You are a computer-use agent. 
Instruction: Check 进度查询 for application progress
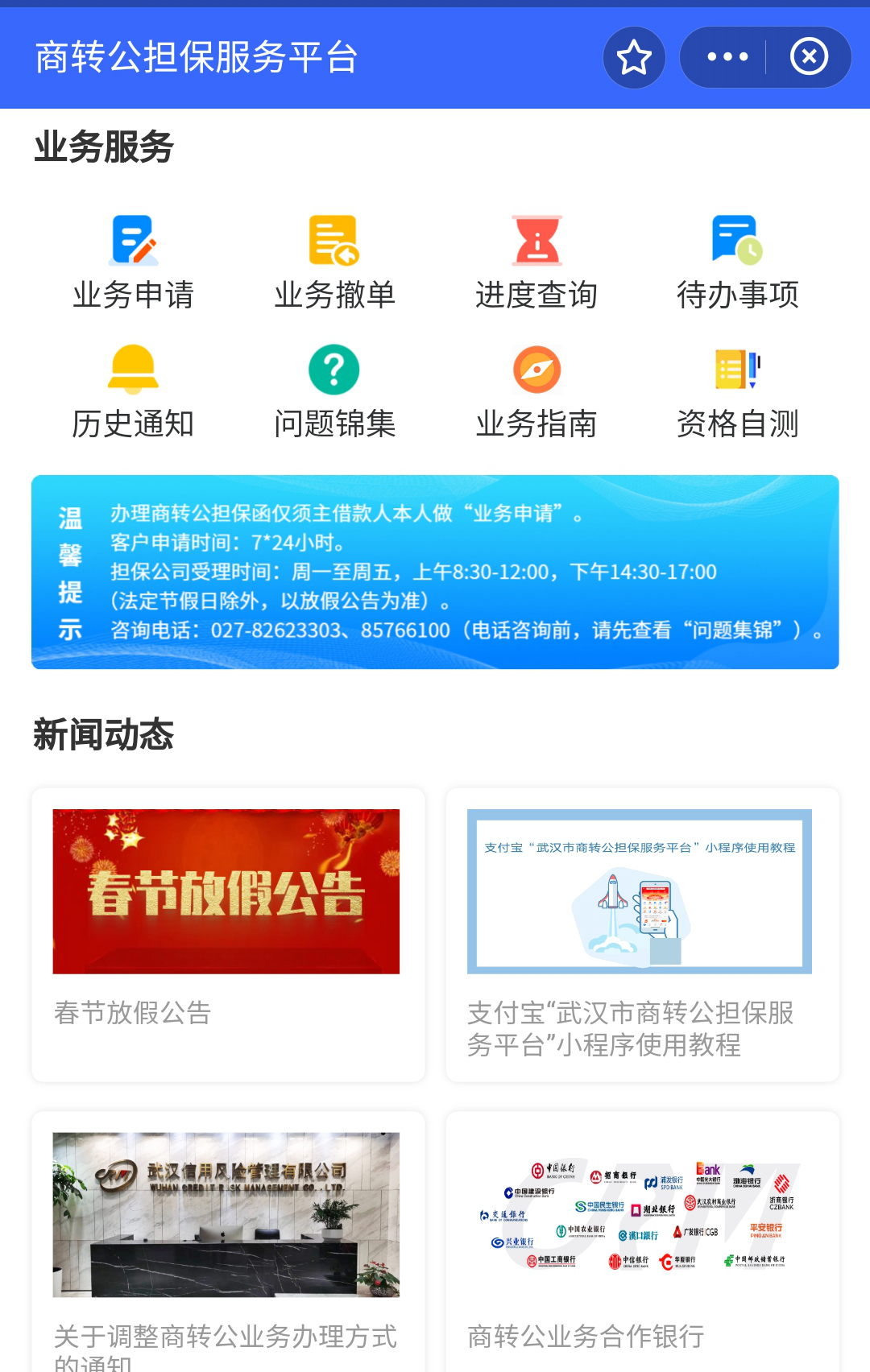pos(536,262)
